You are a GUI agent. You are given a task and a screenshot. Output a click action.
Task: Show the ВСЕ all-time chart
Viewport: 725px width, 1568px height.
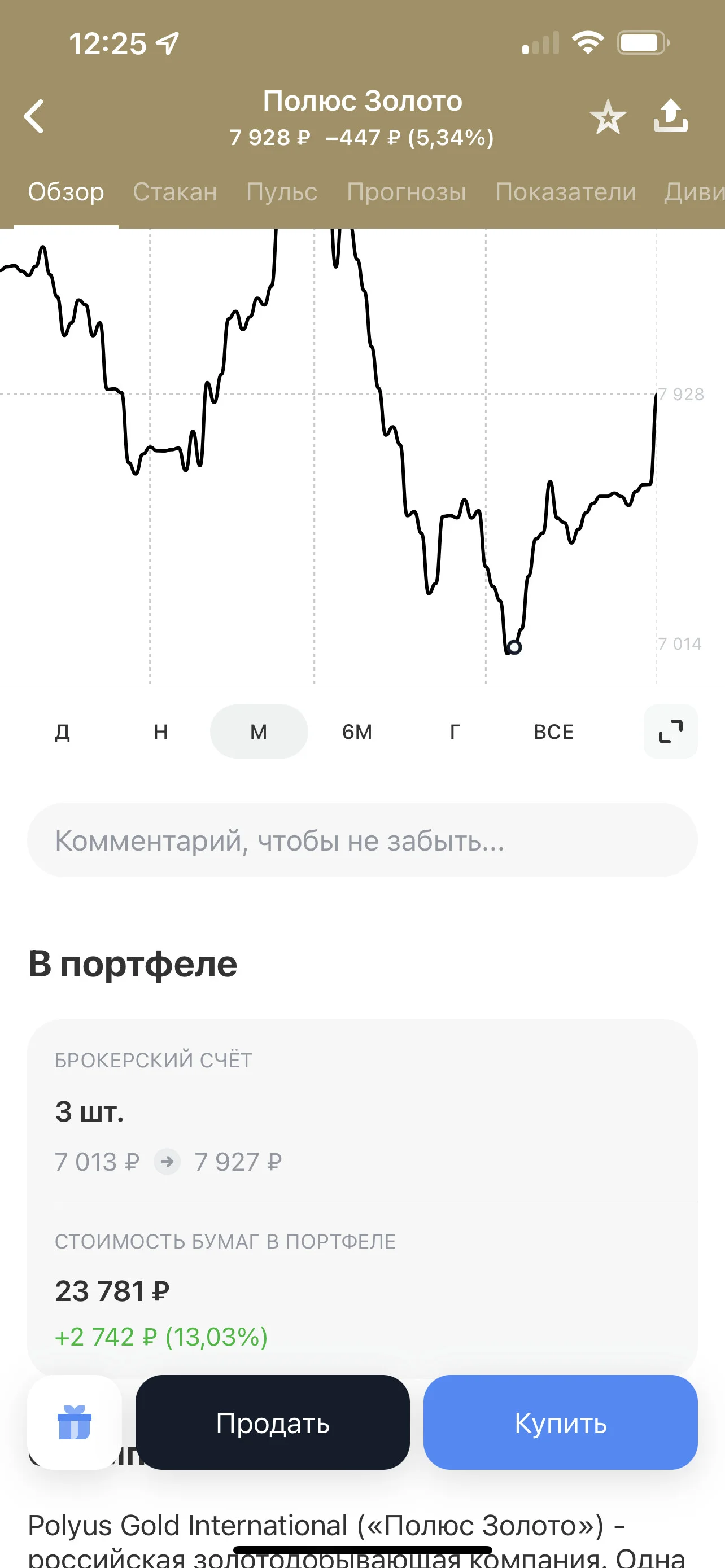pos(553,731)
